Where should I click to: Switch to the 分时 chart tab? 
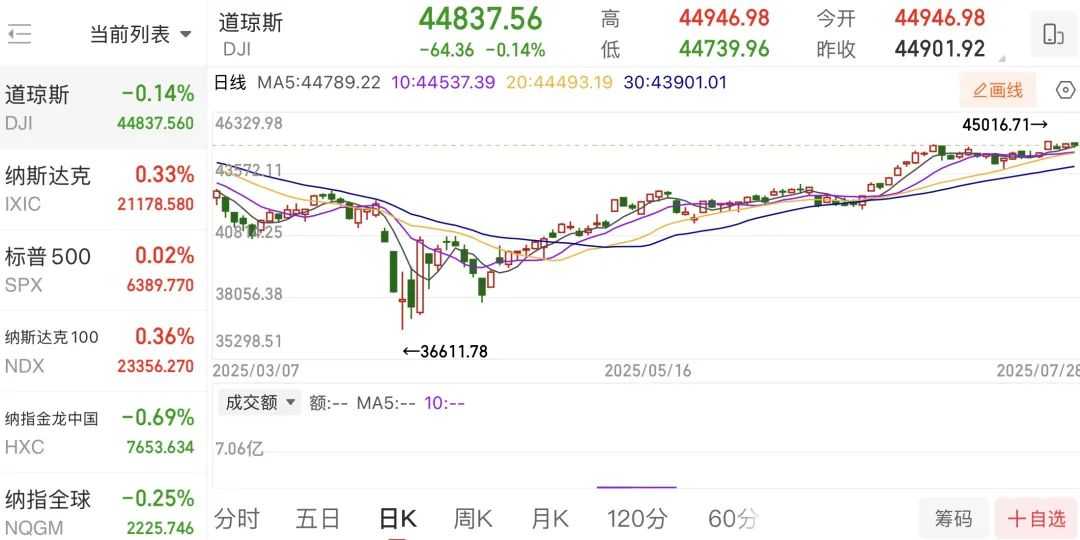point(237,518)
